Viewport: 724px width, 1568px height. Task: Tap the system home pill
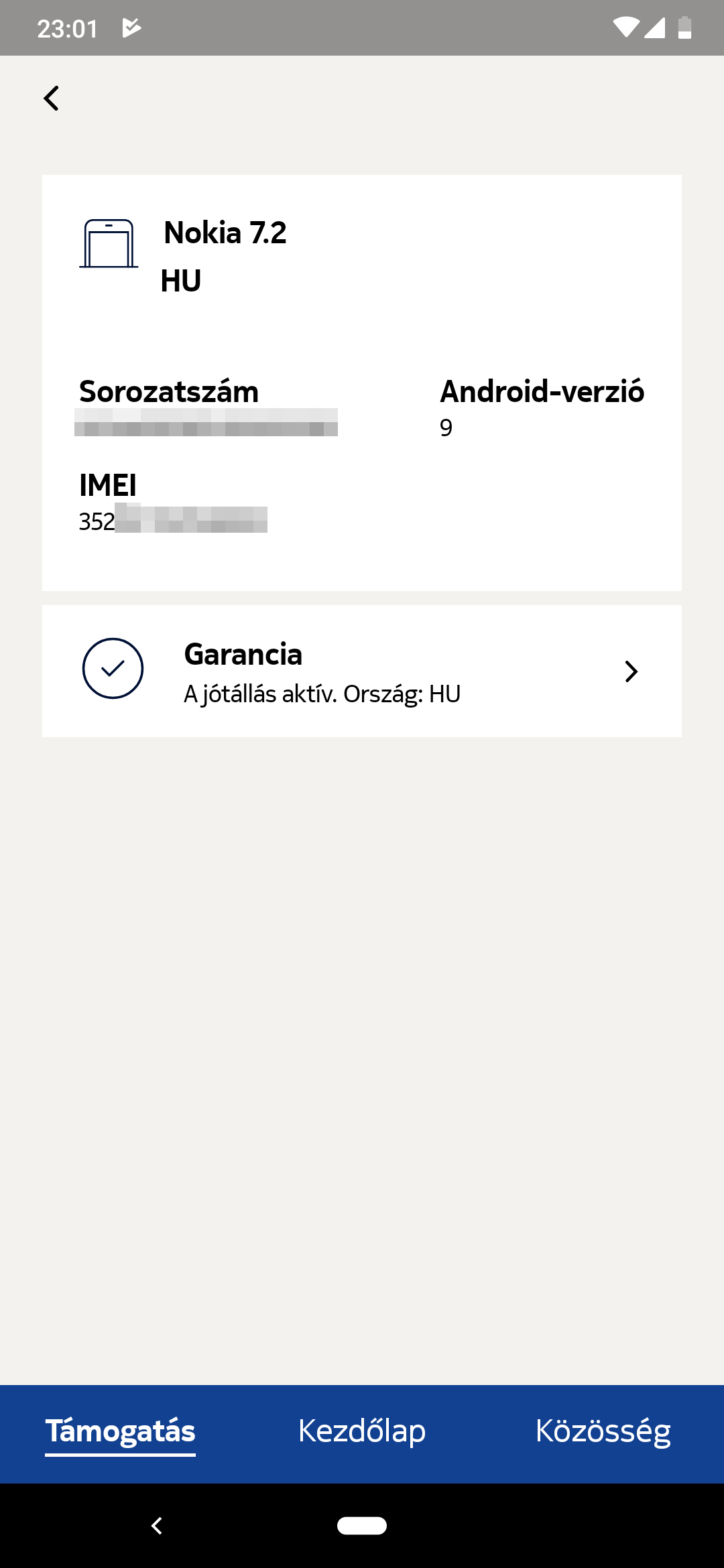[x=362, y=1526]
